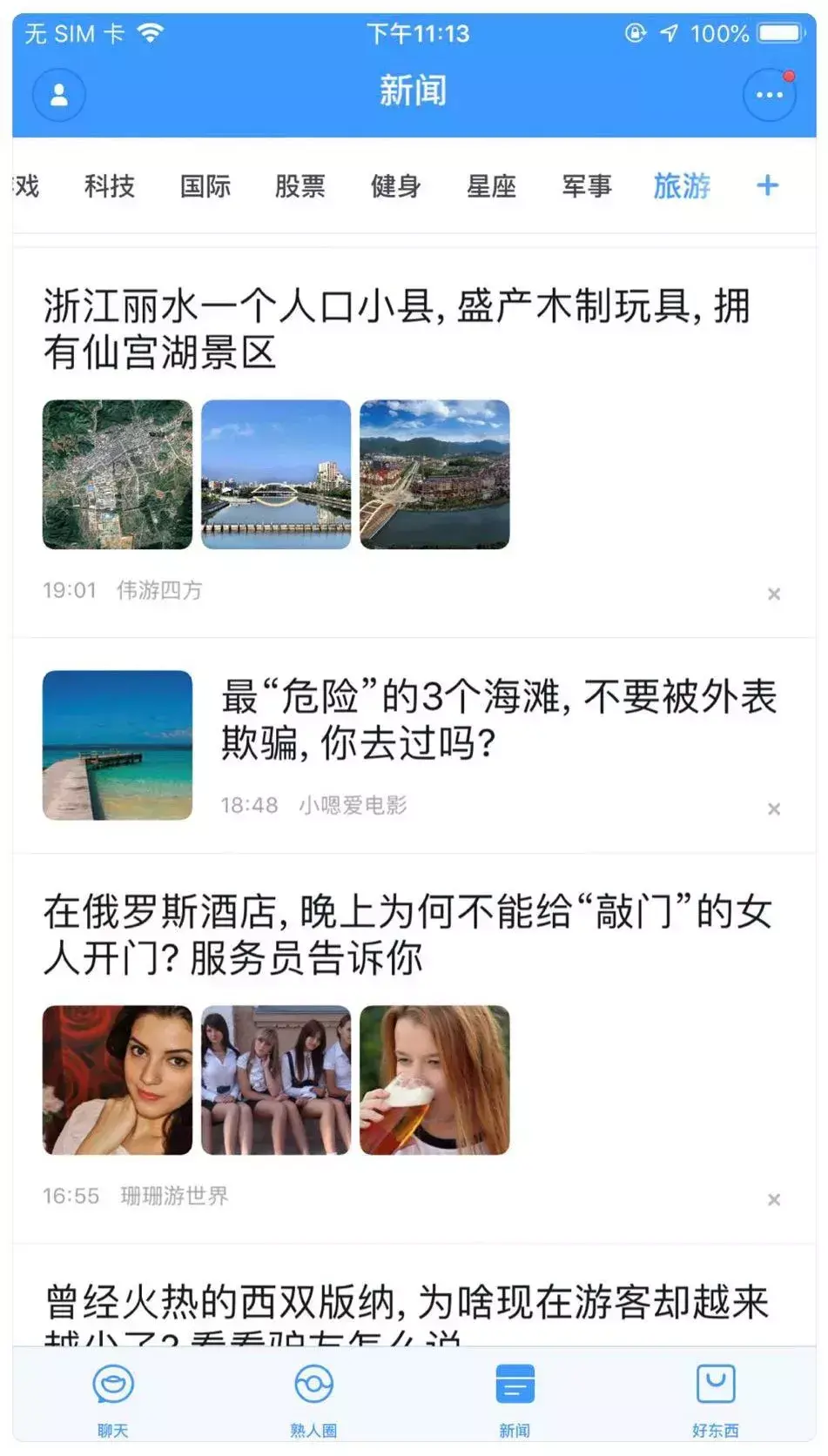
Task: Open the 俄罗斯酒店 article
Action: click(x=407, y=935)
